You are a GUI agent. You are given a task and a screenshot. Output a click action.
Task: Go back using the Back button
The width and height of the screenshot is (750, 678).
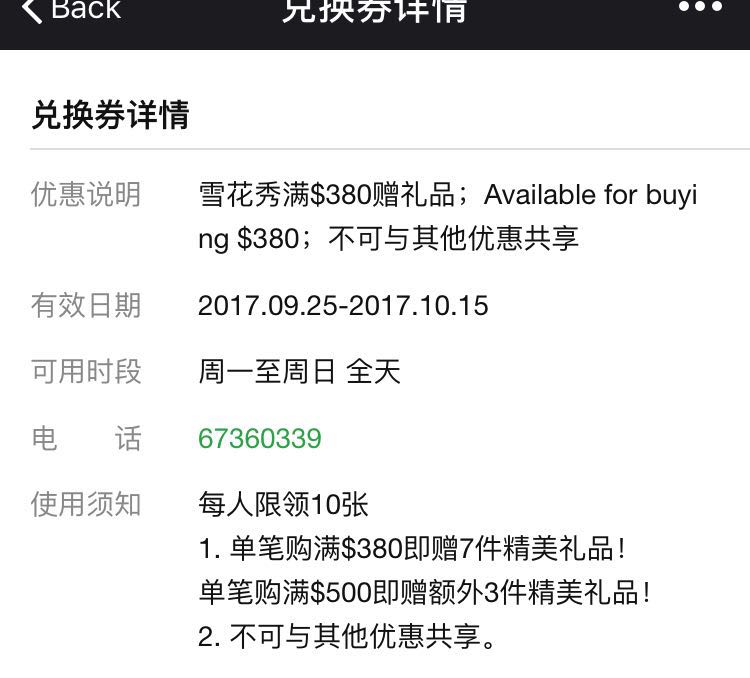70,10
